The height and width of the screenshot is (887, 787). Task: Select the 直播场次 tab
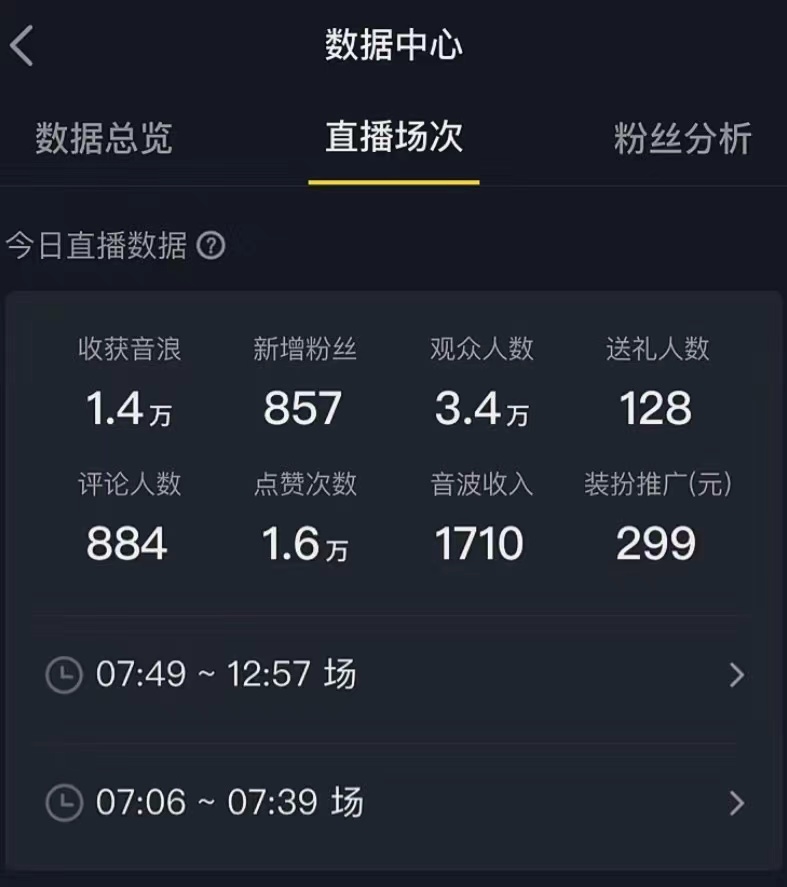(394, 137)
